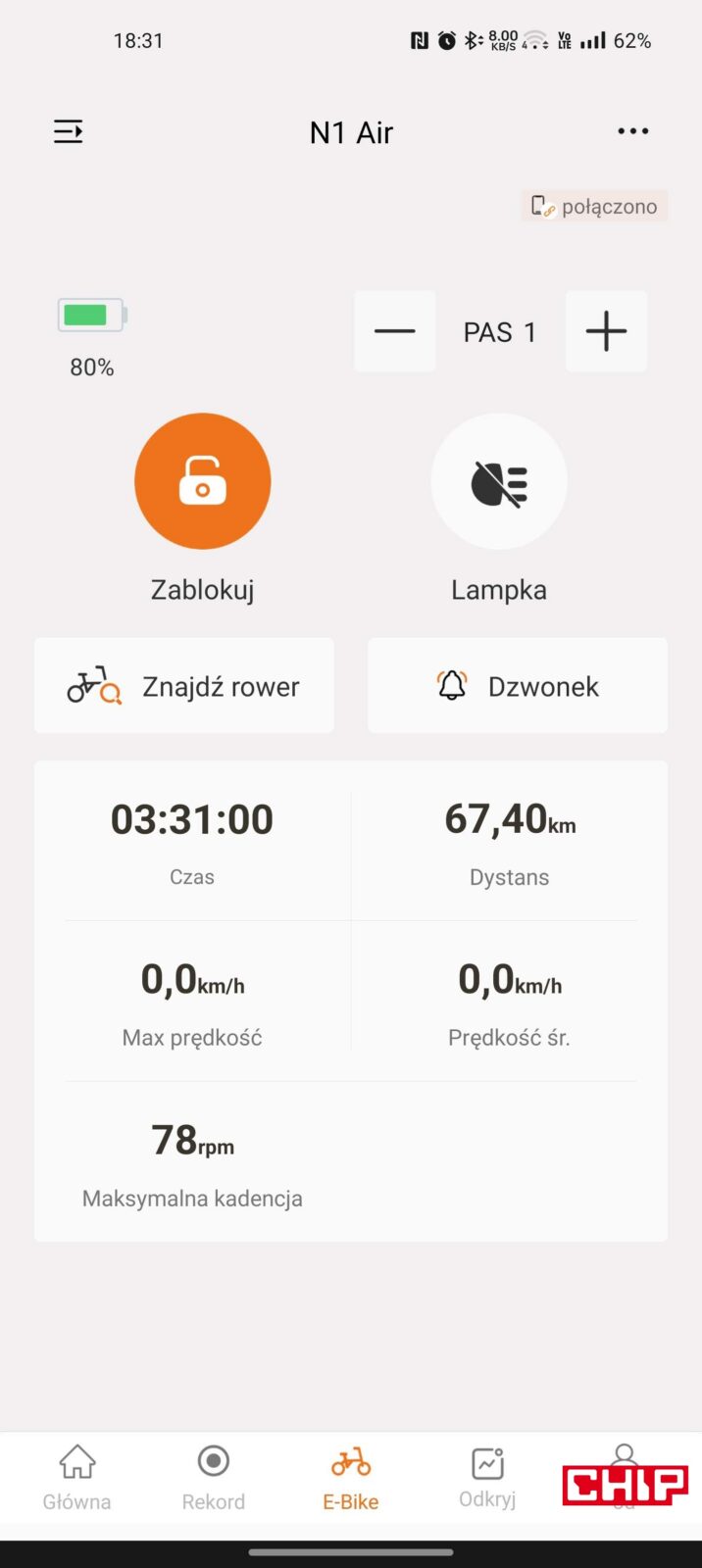
Task: Switch to the Główna tab
Action: 76,1478
